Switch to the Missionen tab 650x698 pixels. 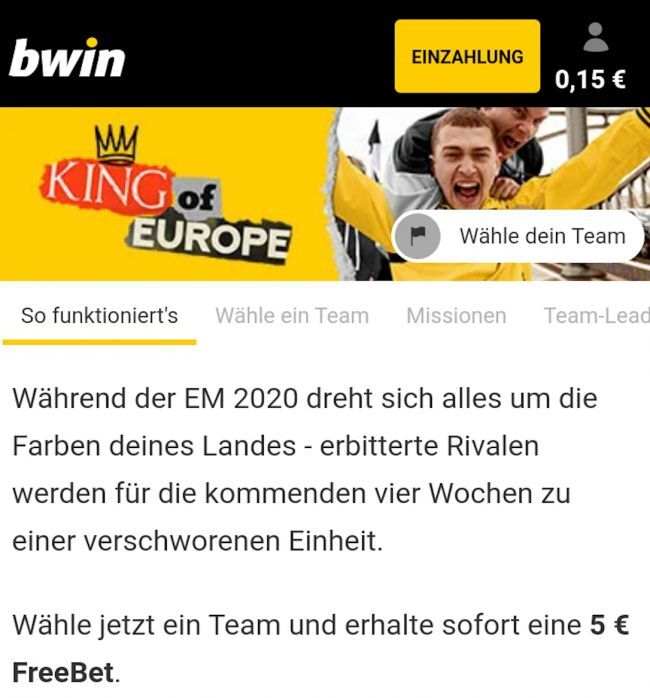[456, 316]
